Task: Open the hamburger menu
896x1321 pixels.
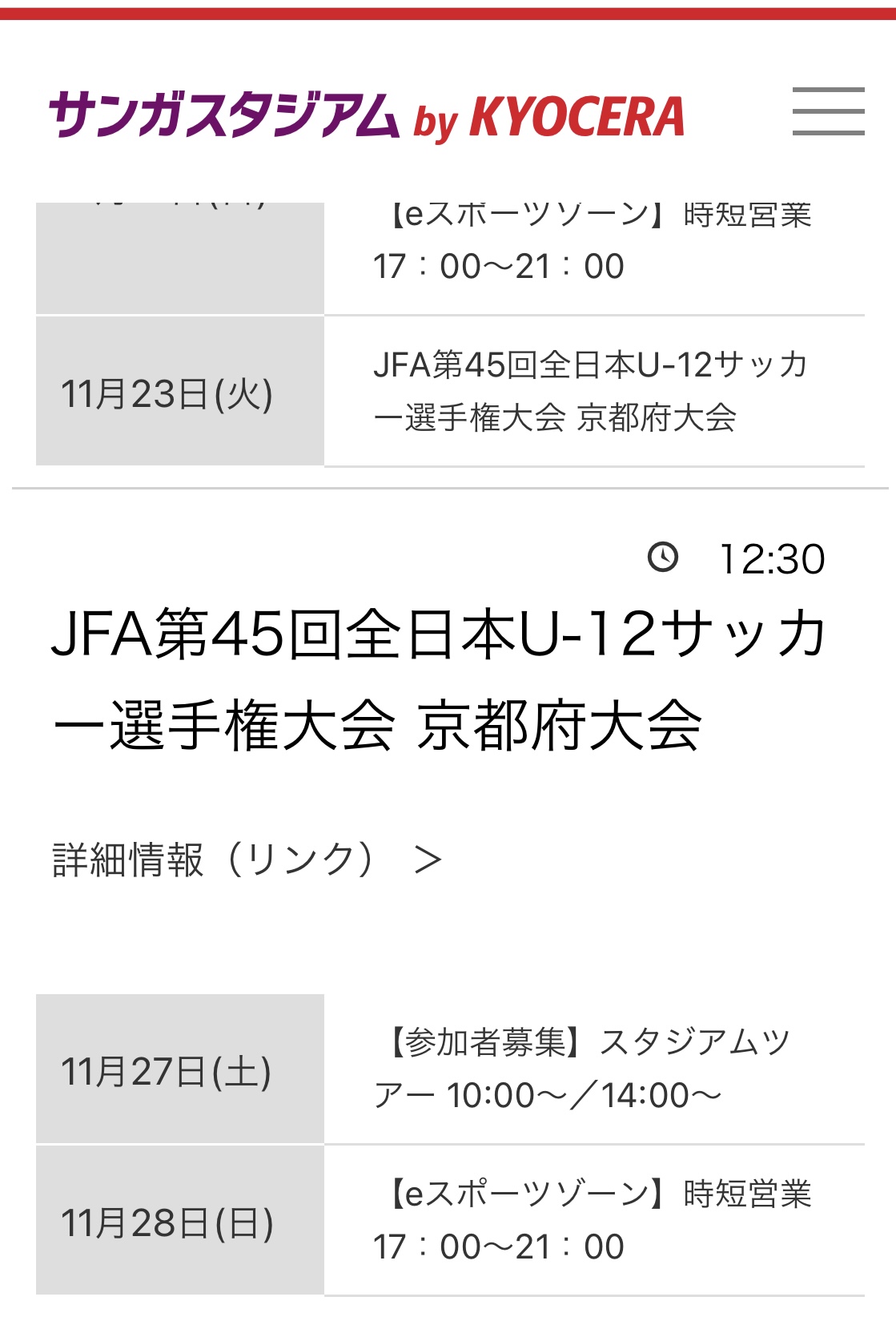Action: point(828,111)
